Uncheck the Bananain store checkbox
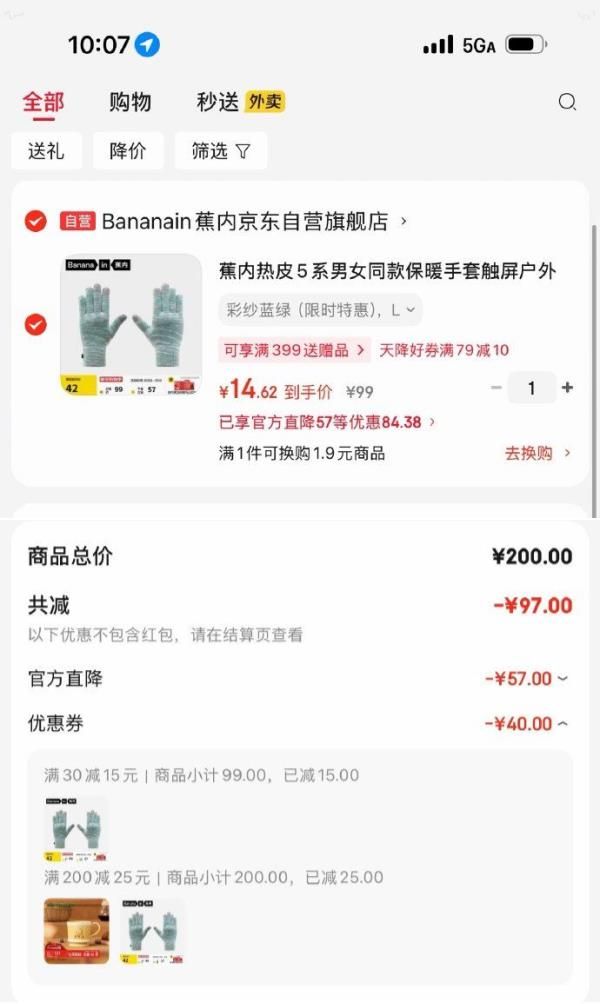The image size is (600, 1004). [x=36, y=221]
